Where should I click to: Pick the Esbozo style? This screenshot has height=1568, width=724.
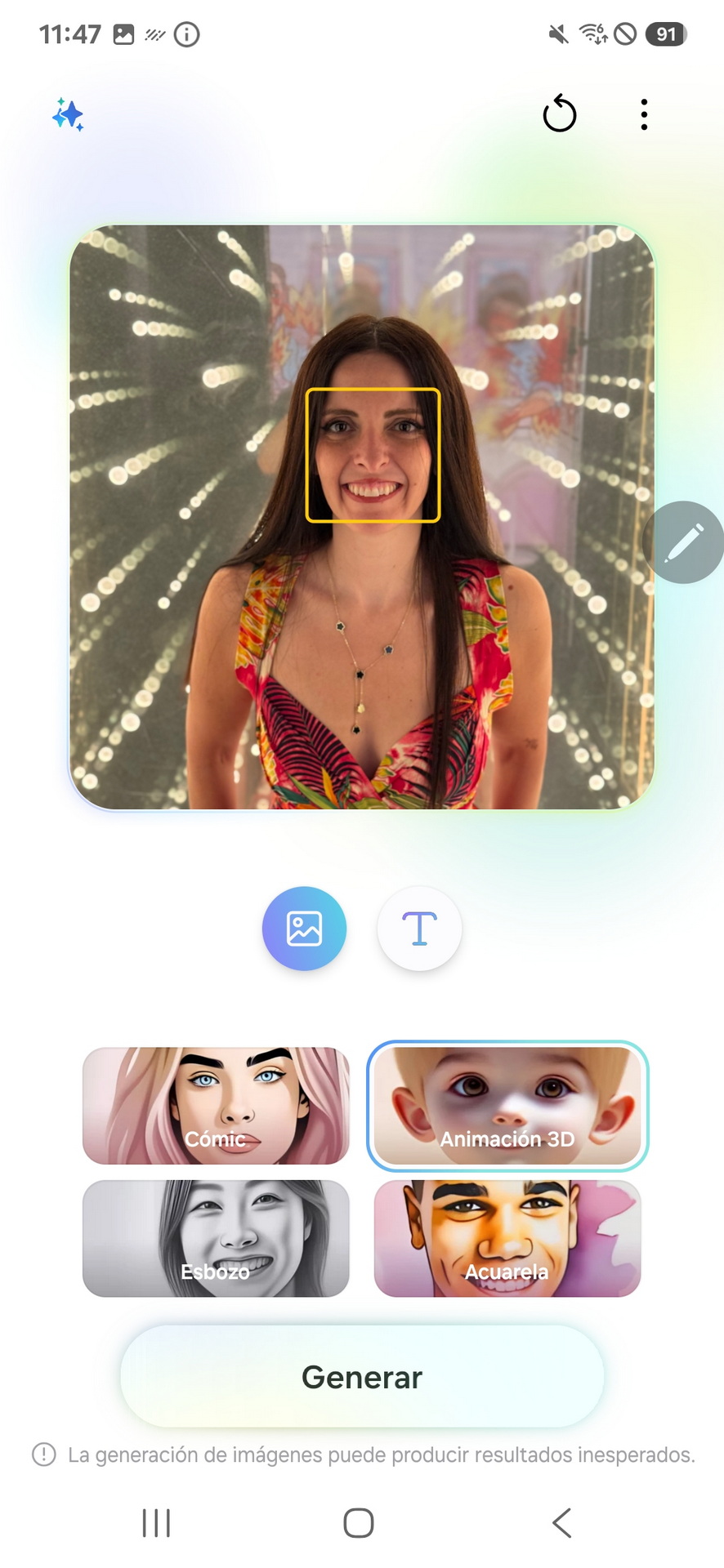(216, 1238)
